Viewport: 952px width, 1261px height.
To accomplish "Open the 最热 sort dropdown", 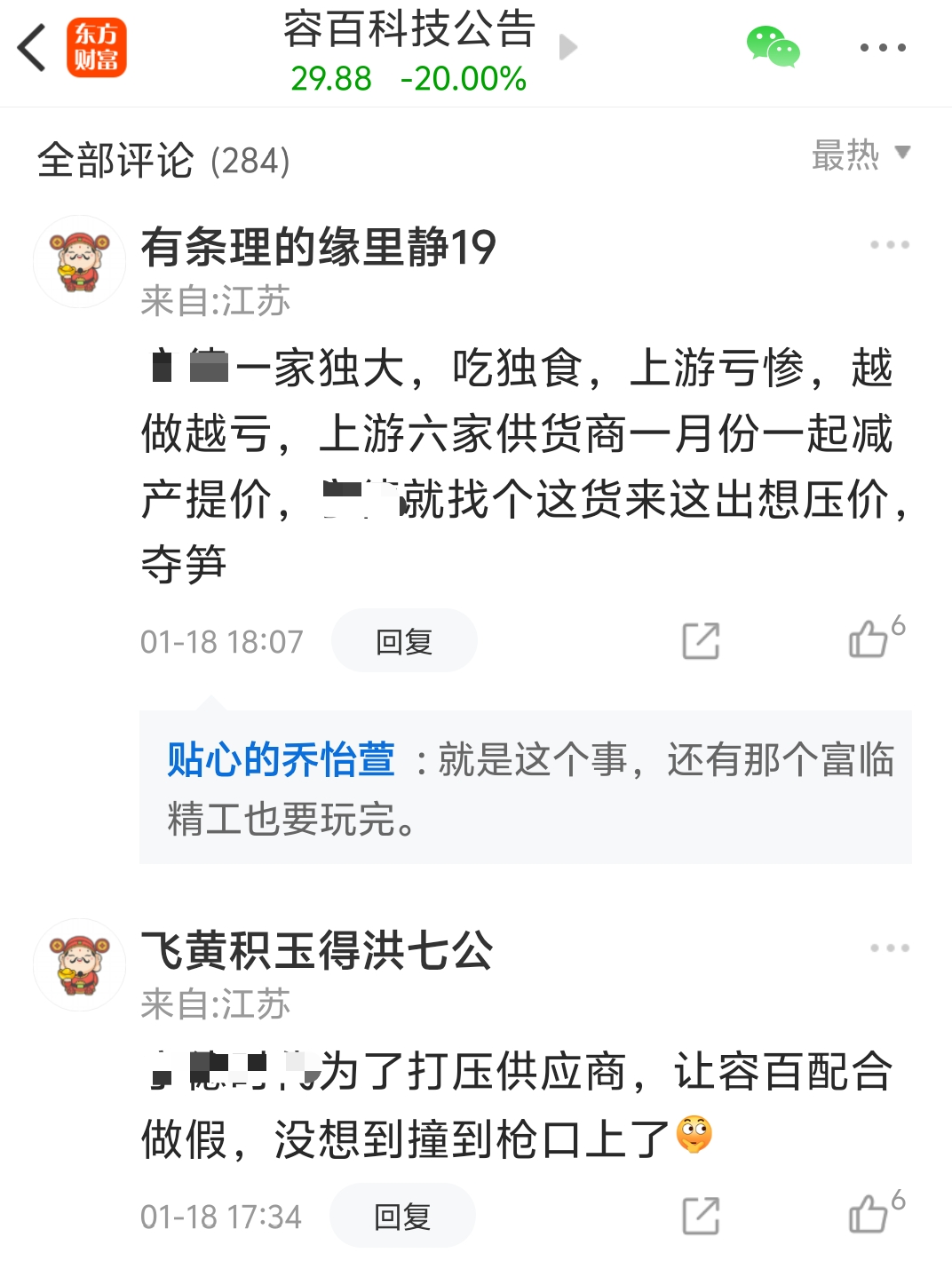I will click(861, 155).
